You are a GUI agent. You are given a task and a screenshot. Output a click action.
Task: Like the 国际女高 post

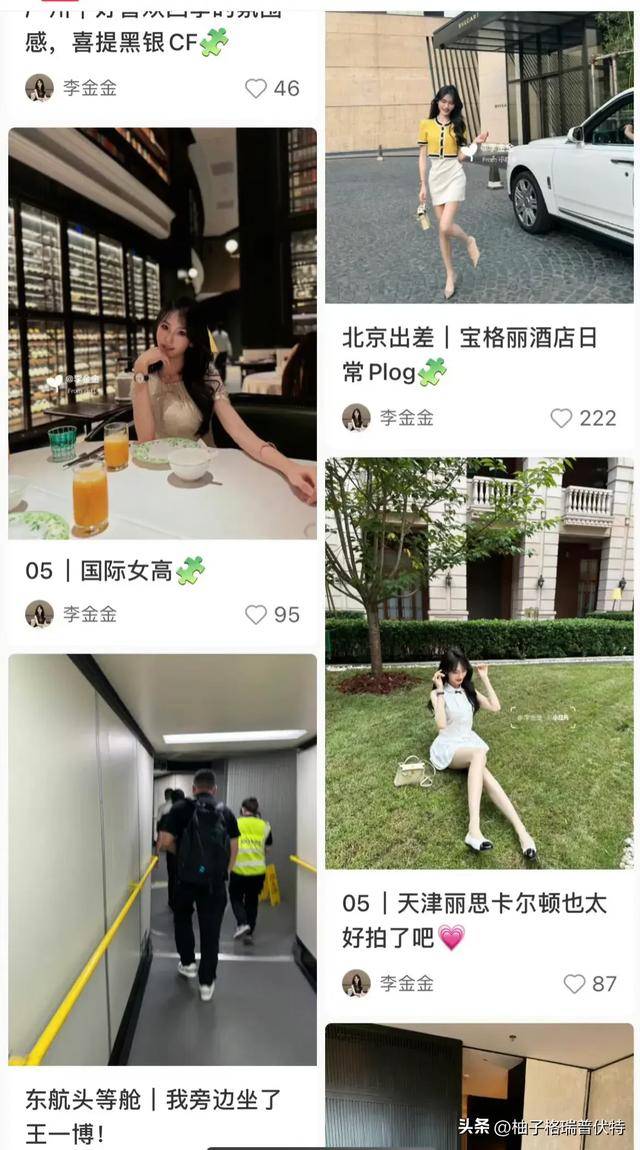257,614
